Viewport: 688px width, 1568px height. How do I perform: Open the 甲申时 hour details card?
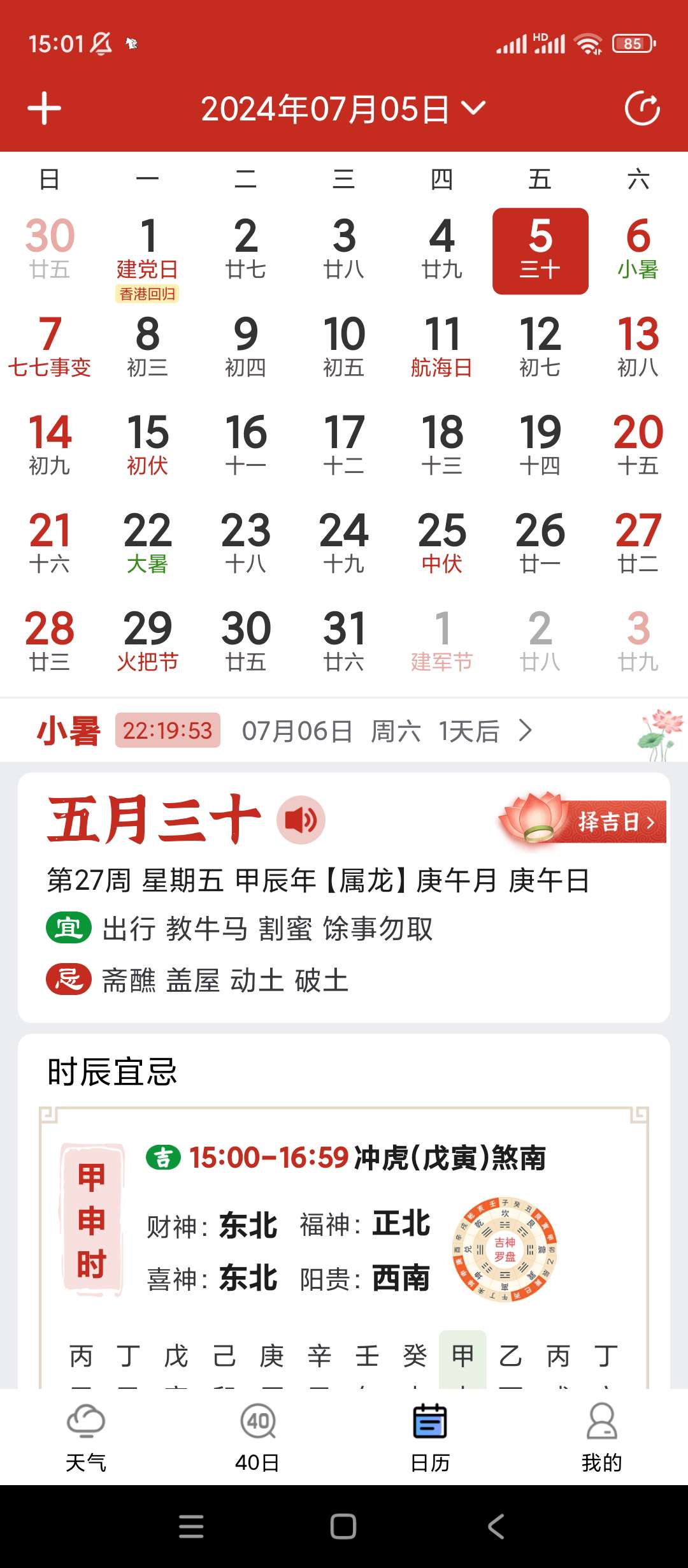tap(92, 1219)
